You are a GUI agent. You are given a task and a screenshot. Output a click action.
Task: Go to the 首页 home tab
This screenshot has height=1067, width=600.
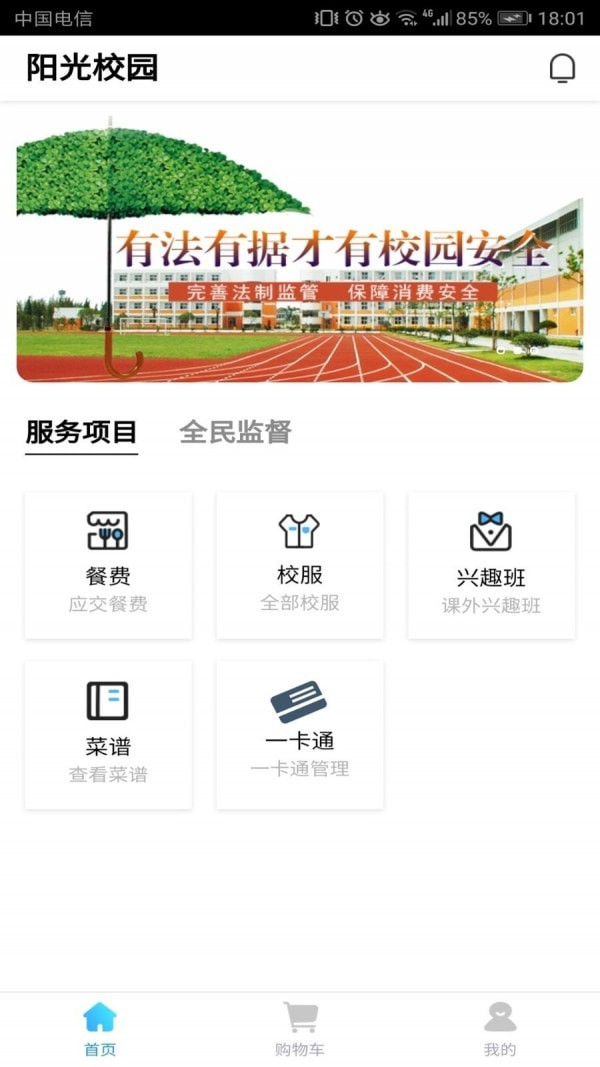pos(100,1030)
